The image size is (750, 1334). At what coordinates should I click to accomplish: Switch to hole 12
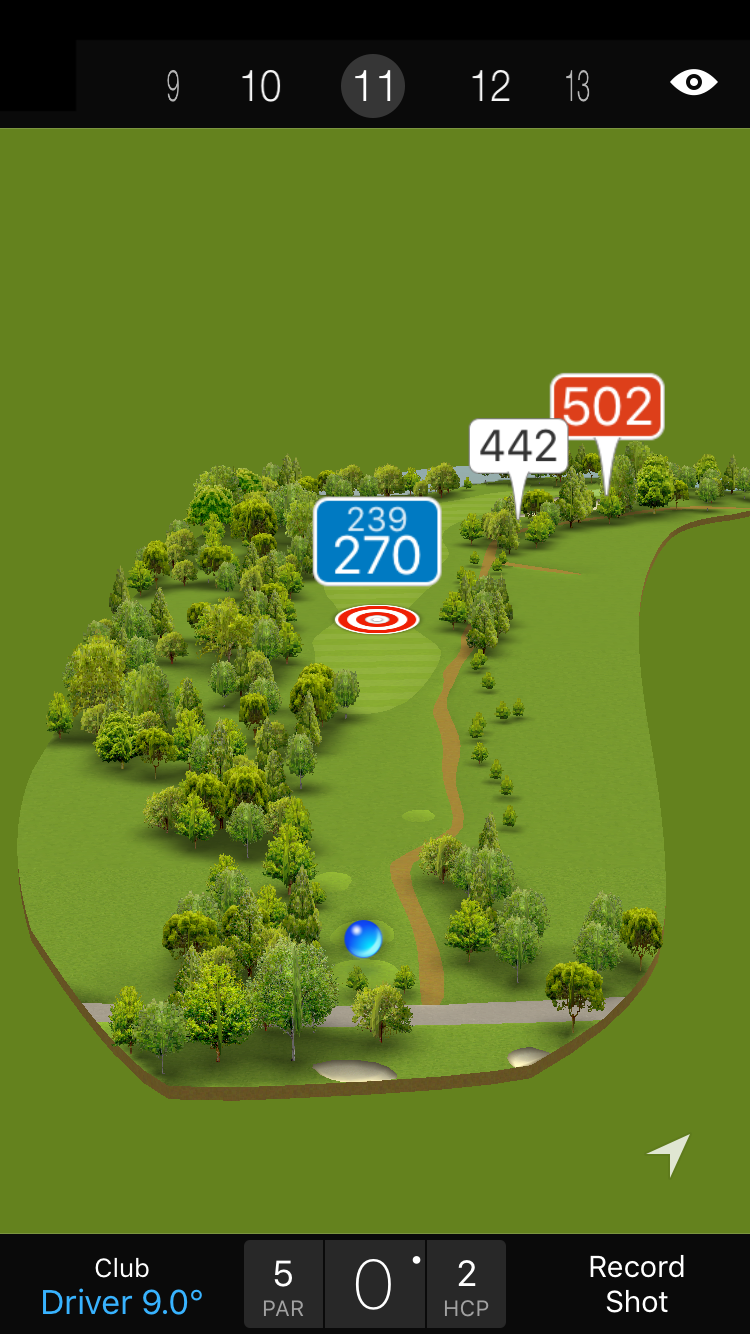[490, 87]
